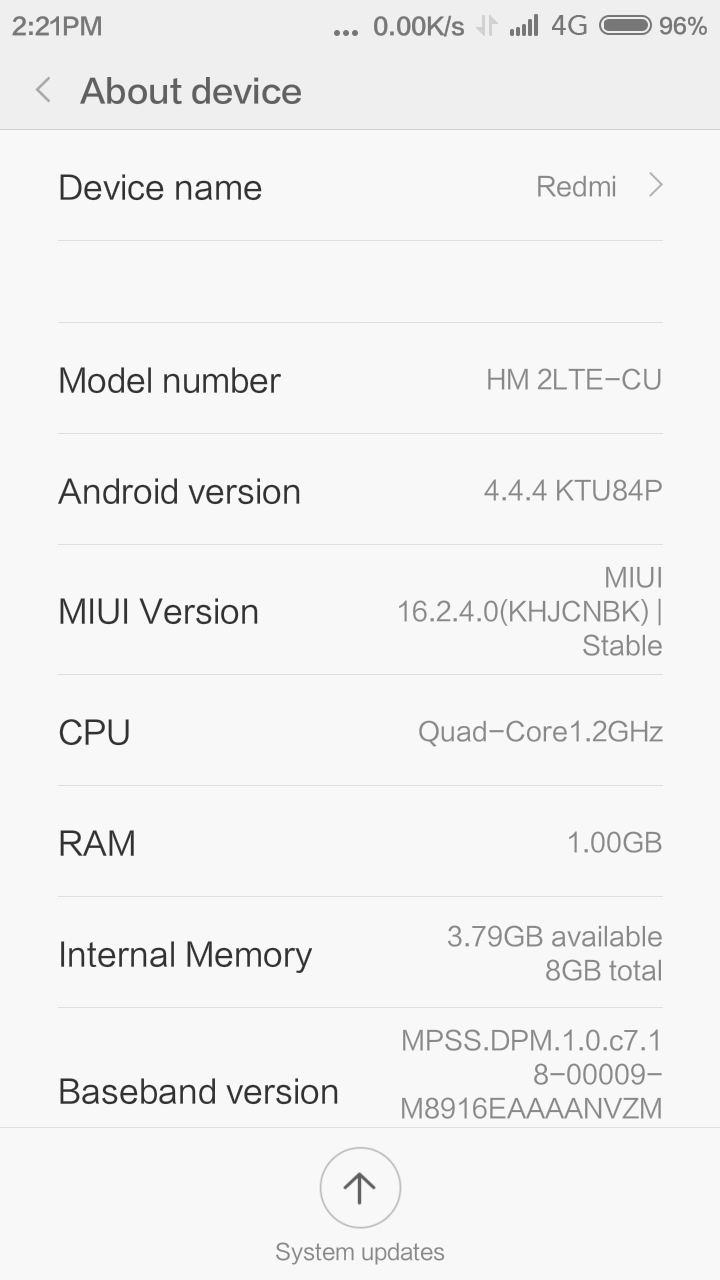
Task: Go back from About device
Action: pyautogui.click(x=43, y=91)
